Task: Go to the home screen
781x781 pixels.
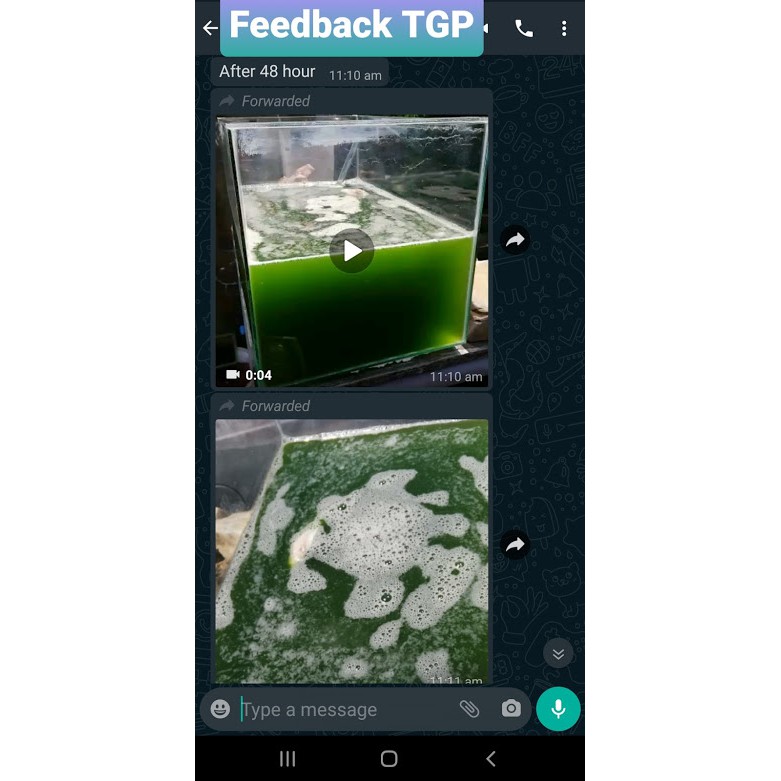Action: coord(389,759)
